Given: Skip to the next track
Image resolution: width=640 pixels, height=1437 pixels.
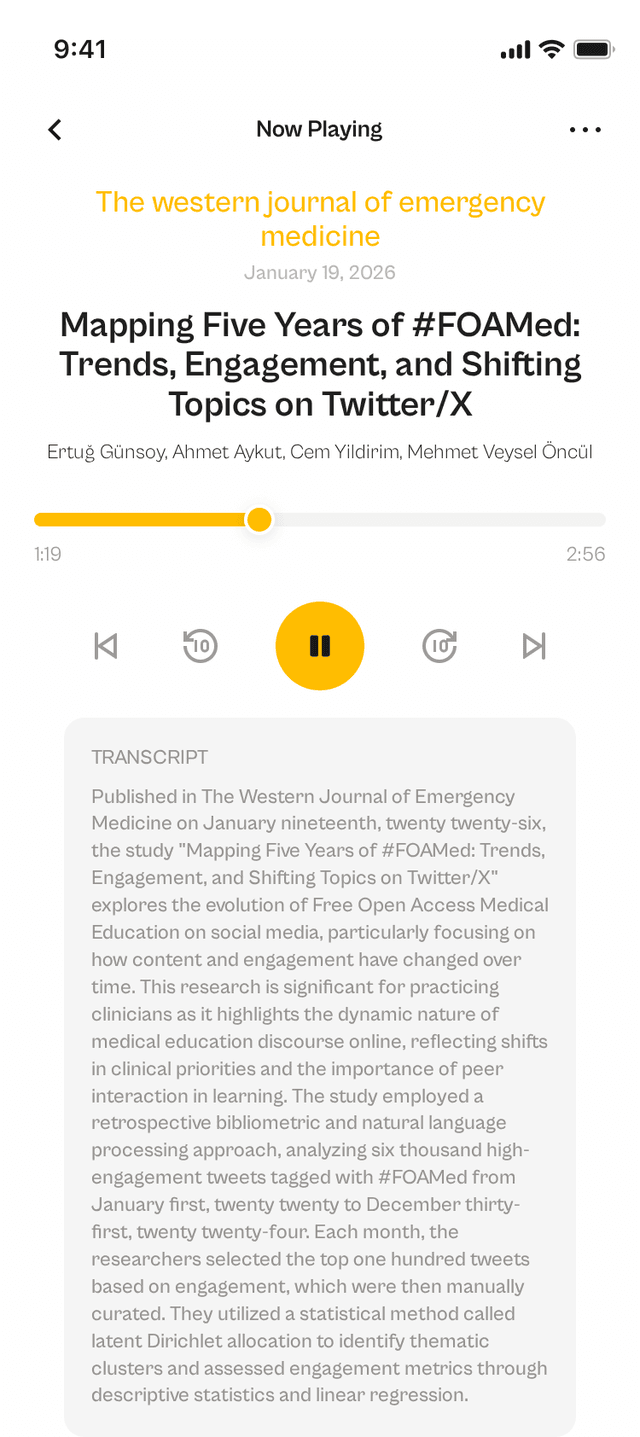Looking at the screenshot, I should (534, 646).
